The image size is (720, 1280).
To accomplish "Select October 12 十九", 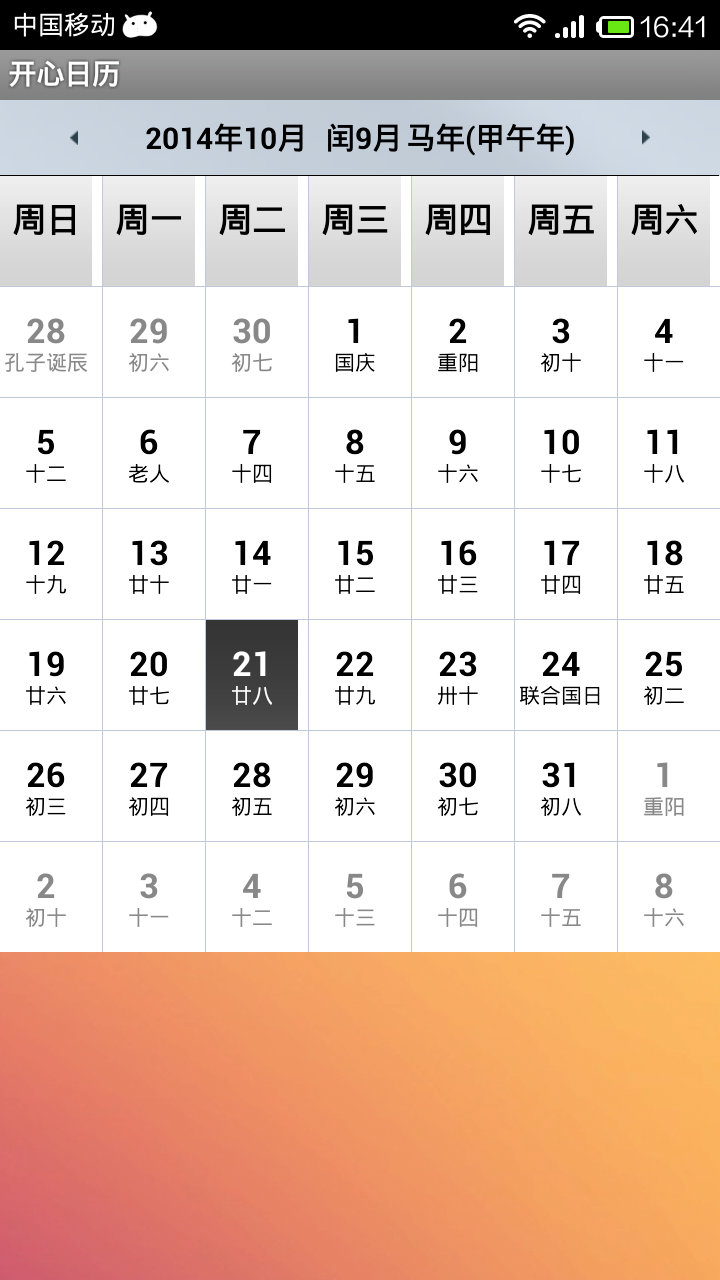I will pyautogui.click(x=46, y=565).
